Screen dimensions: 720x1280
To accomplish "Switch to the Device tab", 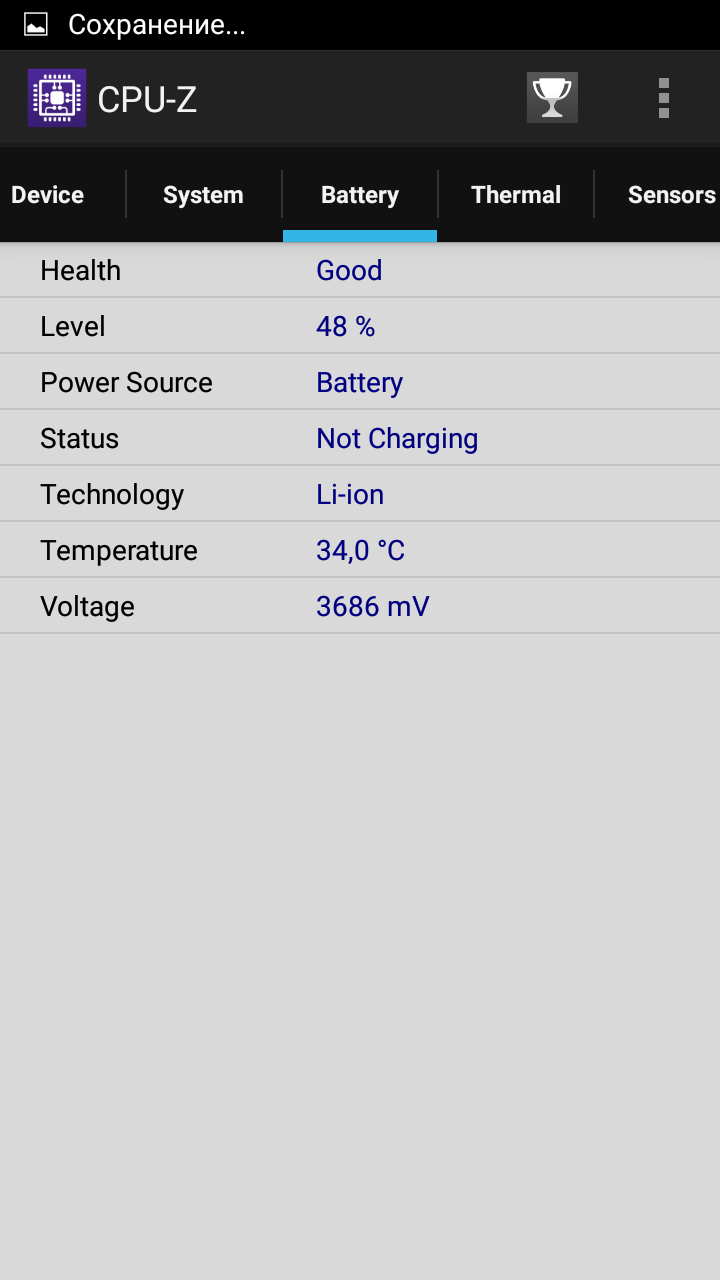I will coord(48,195).
